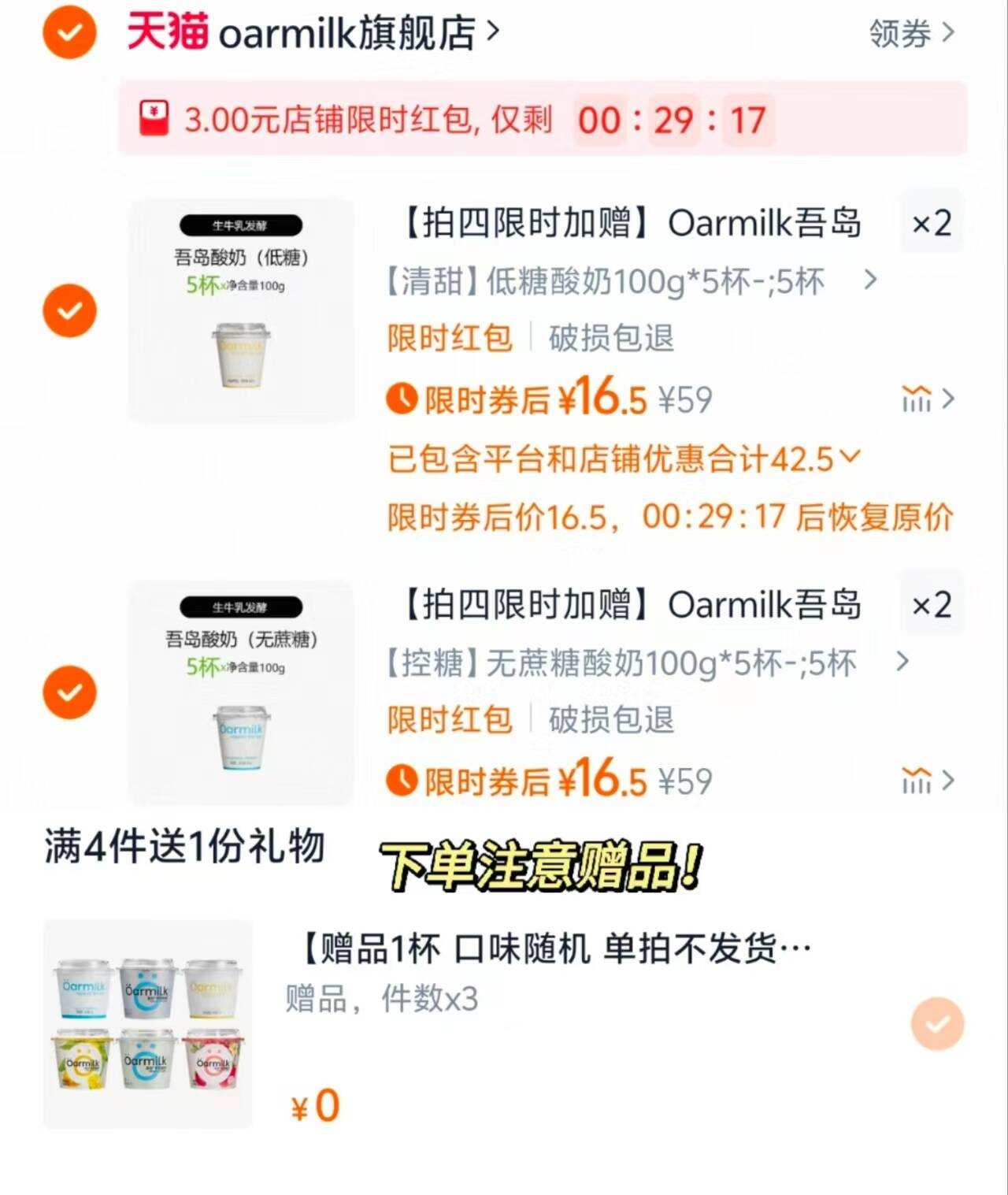The height and width of the screenshot is (1195, 1008).
Task: Click the 限时红包 tag on the low-sugar yogurt
Action: 448,338
